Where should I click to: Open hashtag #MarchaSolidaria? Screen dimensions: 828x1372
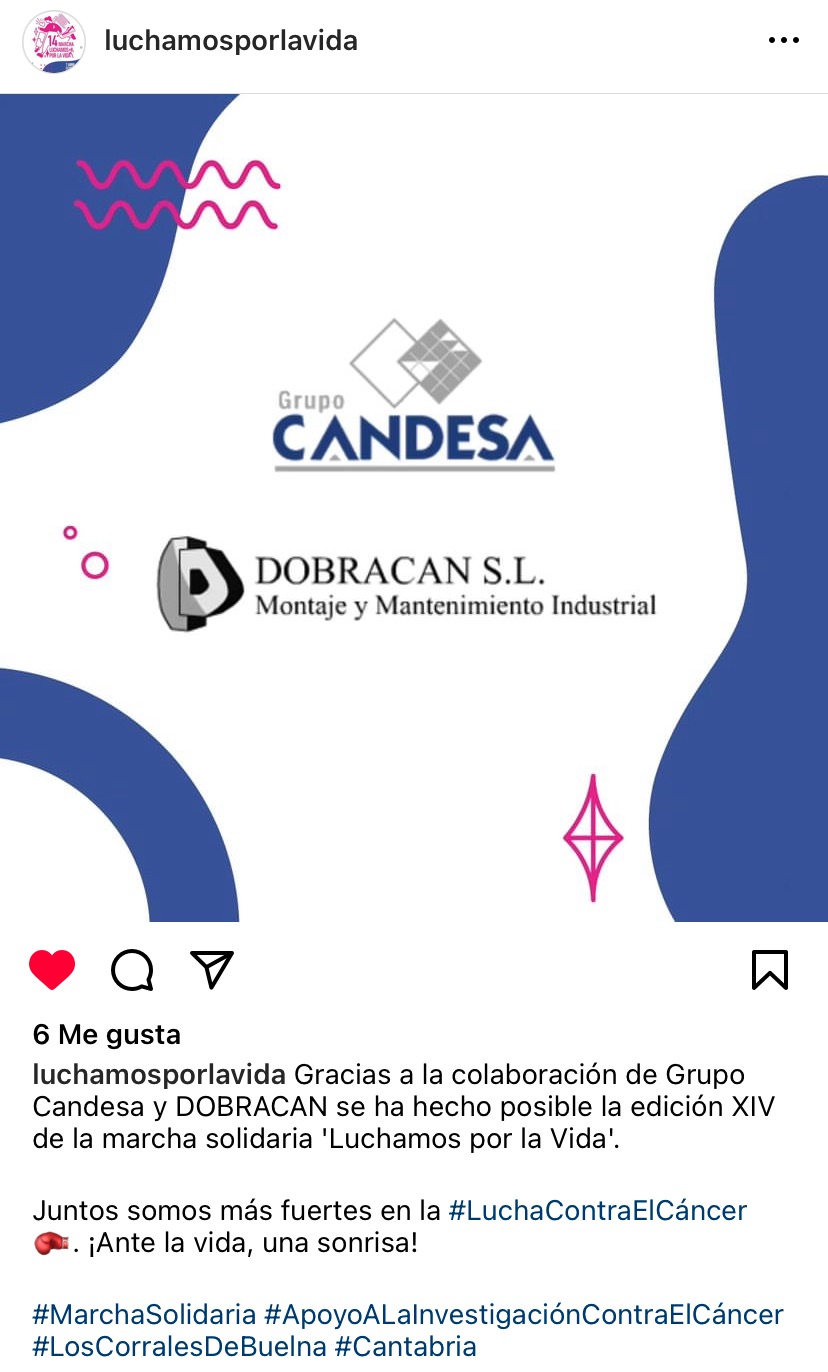(x=144, y=1314)
